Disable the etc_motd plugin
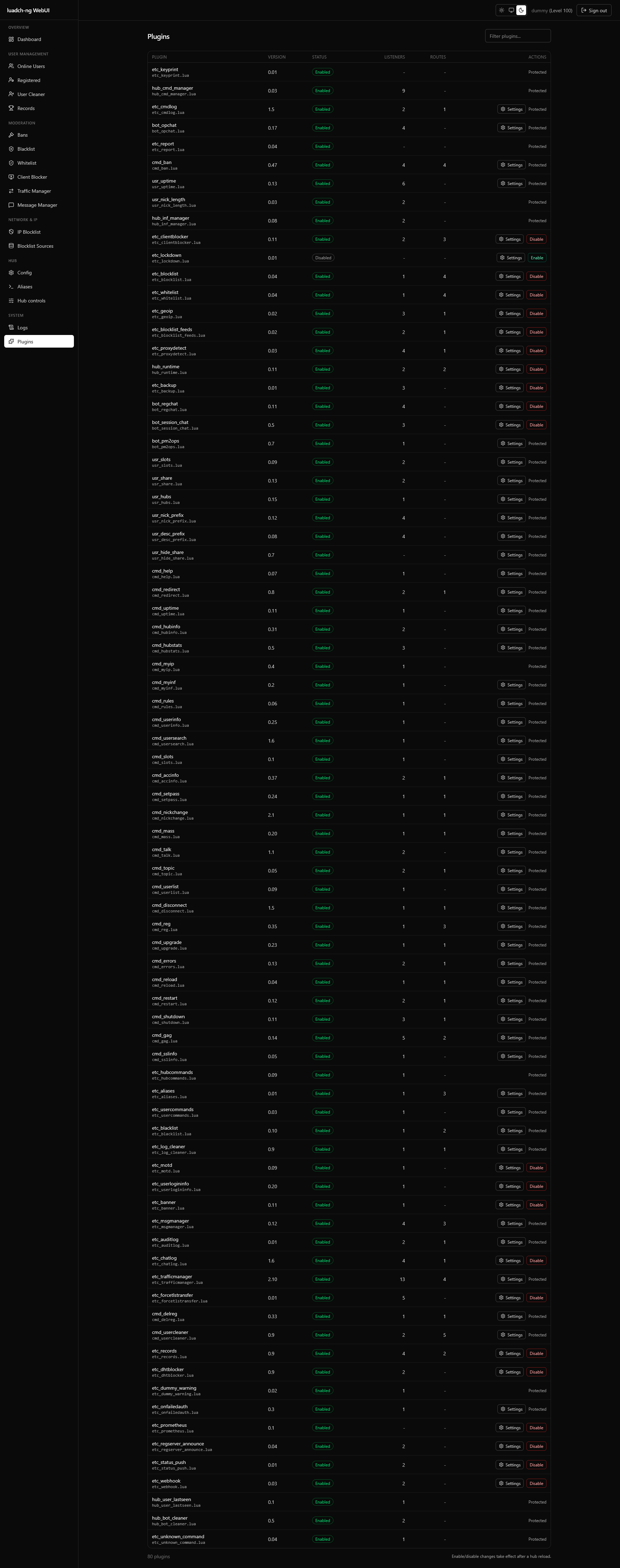The height and width of the screenshot is (1568, 620). pyautogui.click(x=536, y=1168)
